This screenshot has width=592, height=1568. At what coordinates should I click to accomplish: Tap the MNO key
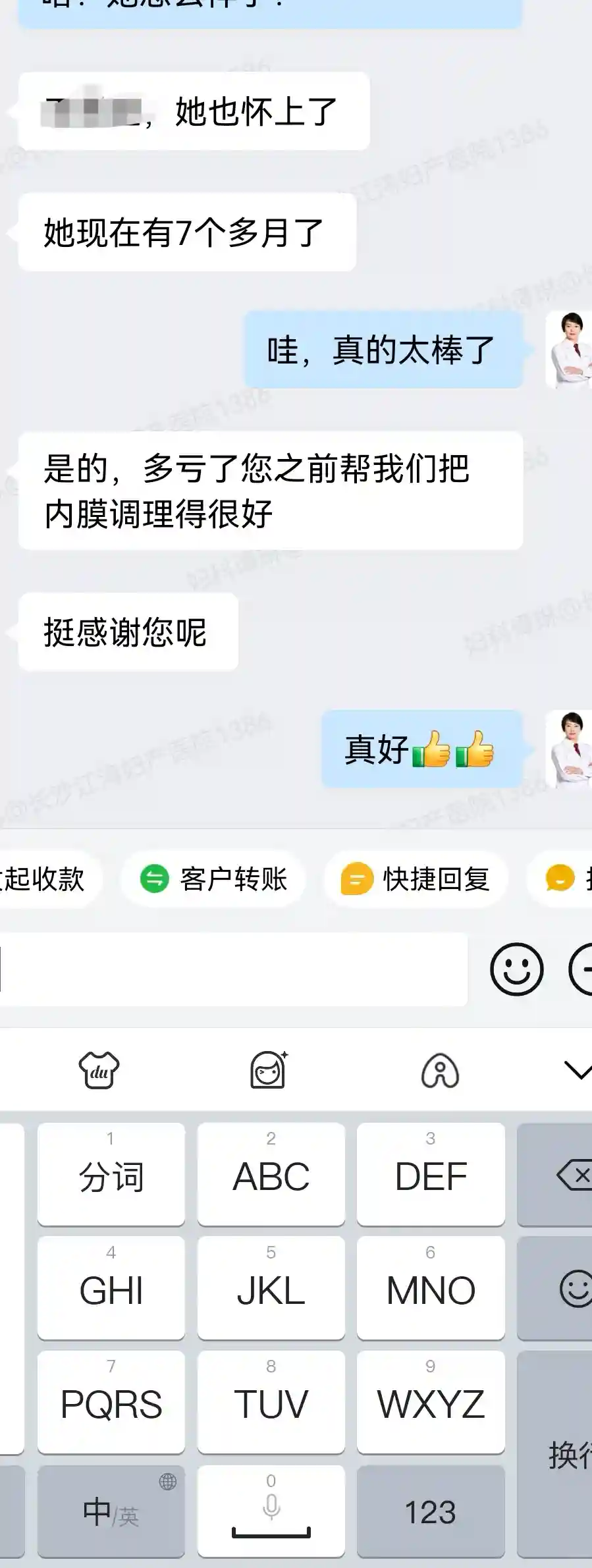(x=431, y=1287)
